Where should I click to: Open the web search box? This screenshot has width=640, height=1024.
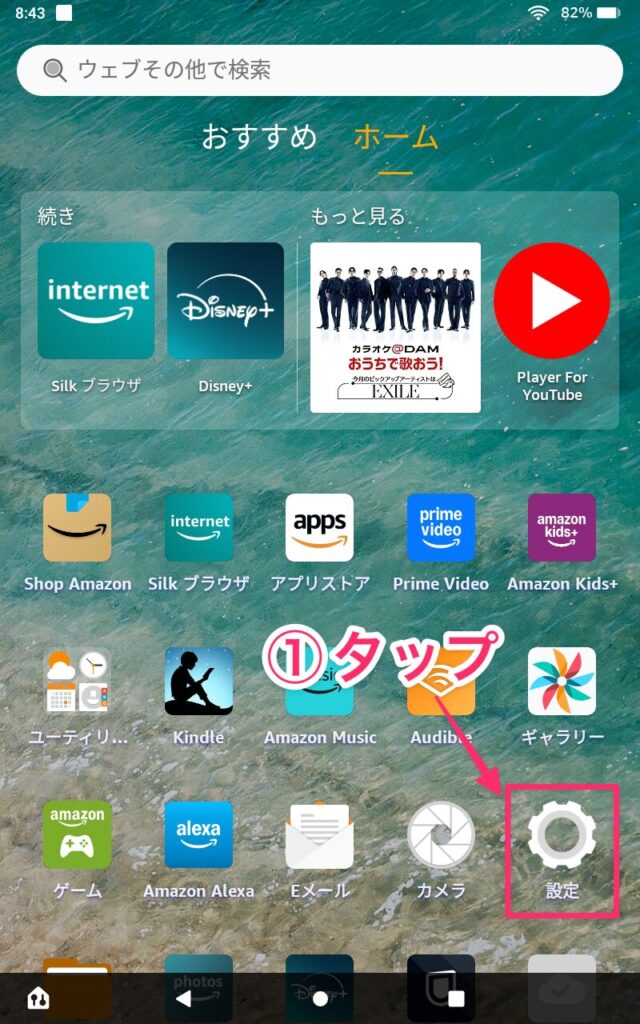coord(320,70)
